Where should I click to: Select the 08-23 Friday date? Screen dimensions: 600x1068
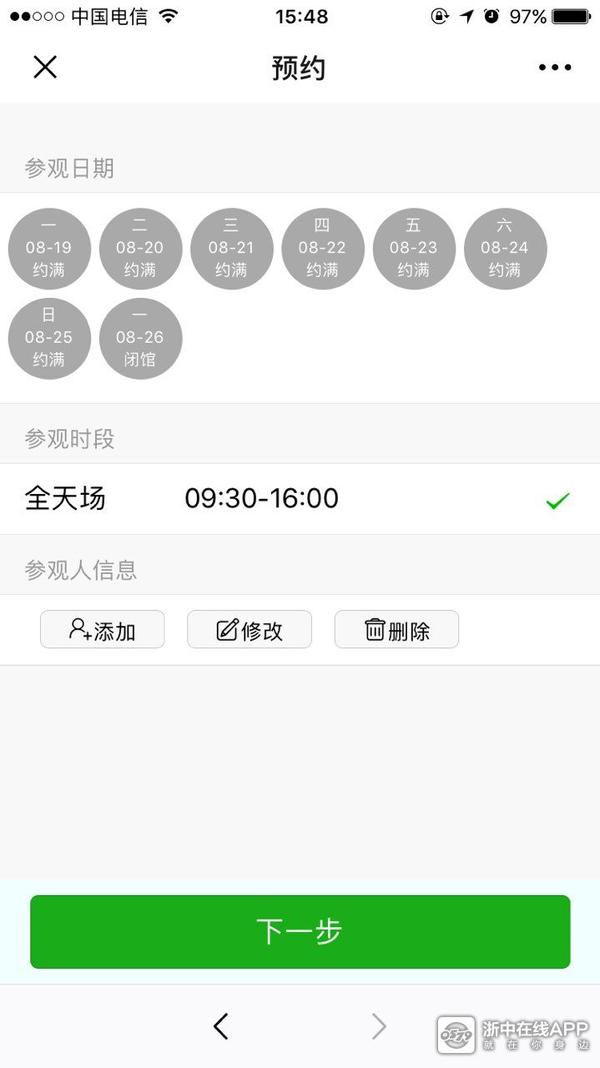[413, 249]
